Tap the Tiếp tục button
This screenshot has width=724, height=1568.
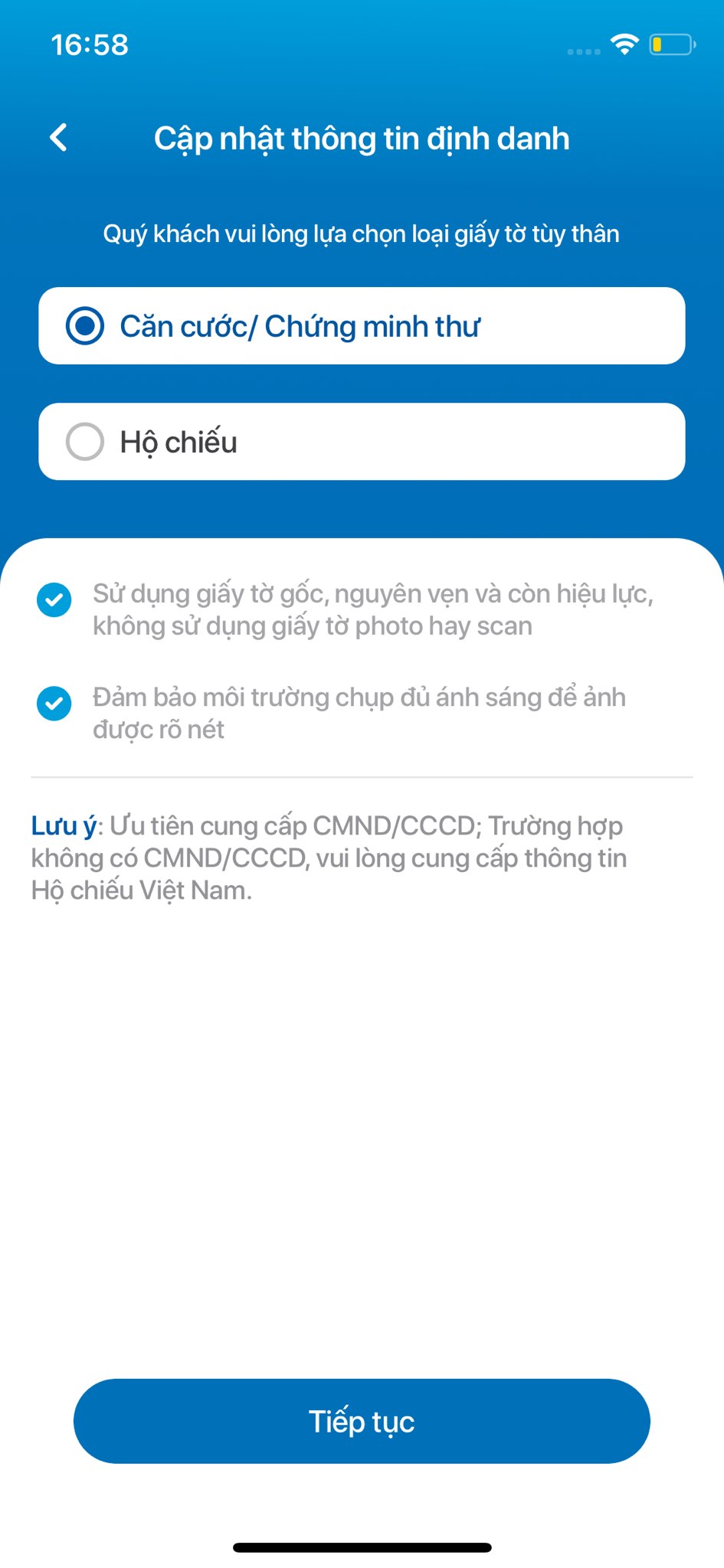pos(362,1422)
